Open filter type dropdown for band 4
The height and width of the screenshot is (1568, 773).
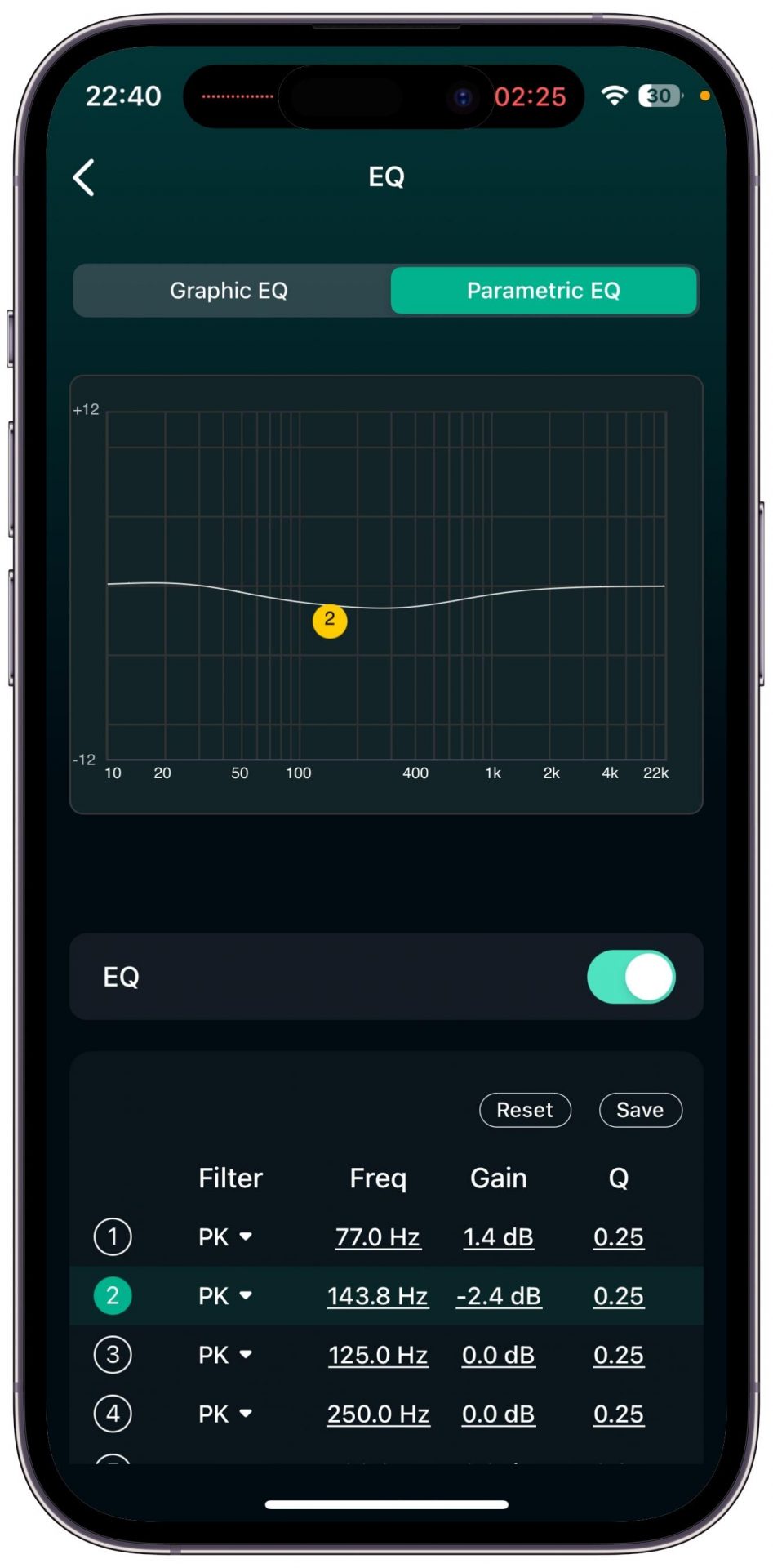click(x=225, y=1414)
